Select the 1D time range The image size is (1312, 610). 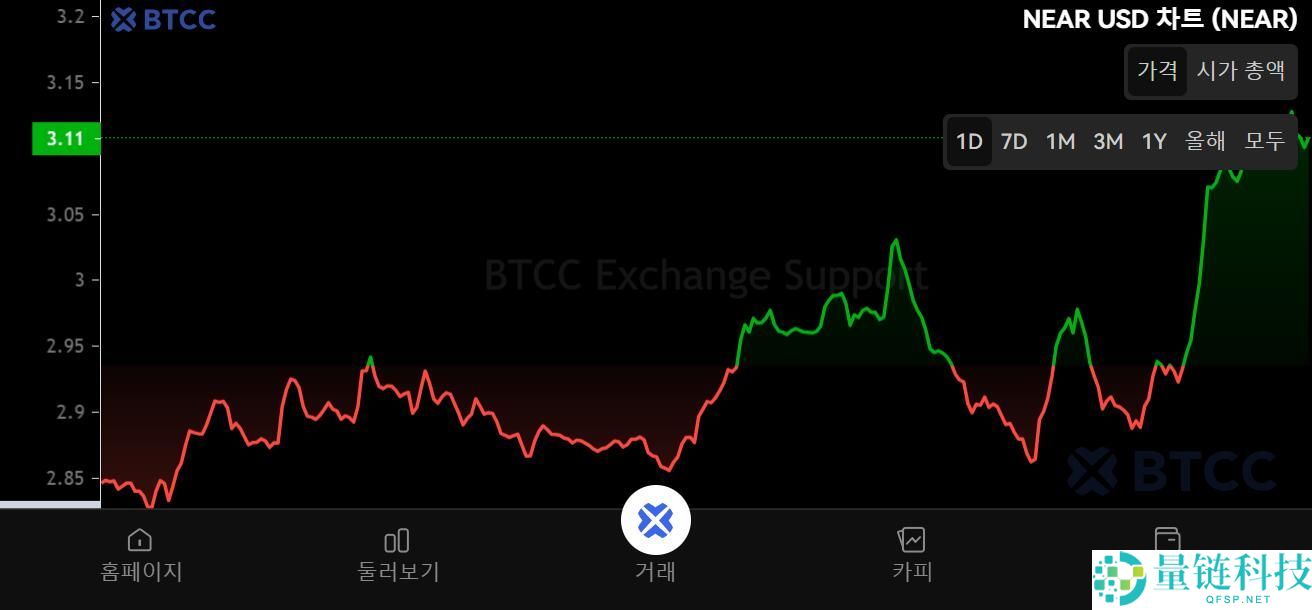pos(969,141)
